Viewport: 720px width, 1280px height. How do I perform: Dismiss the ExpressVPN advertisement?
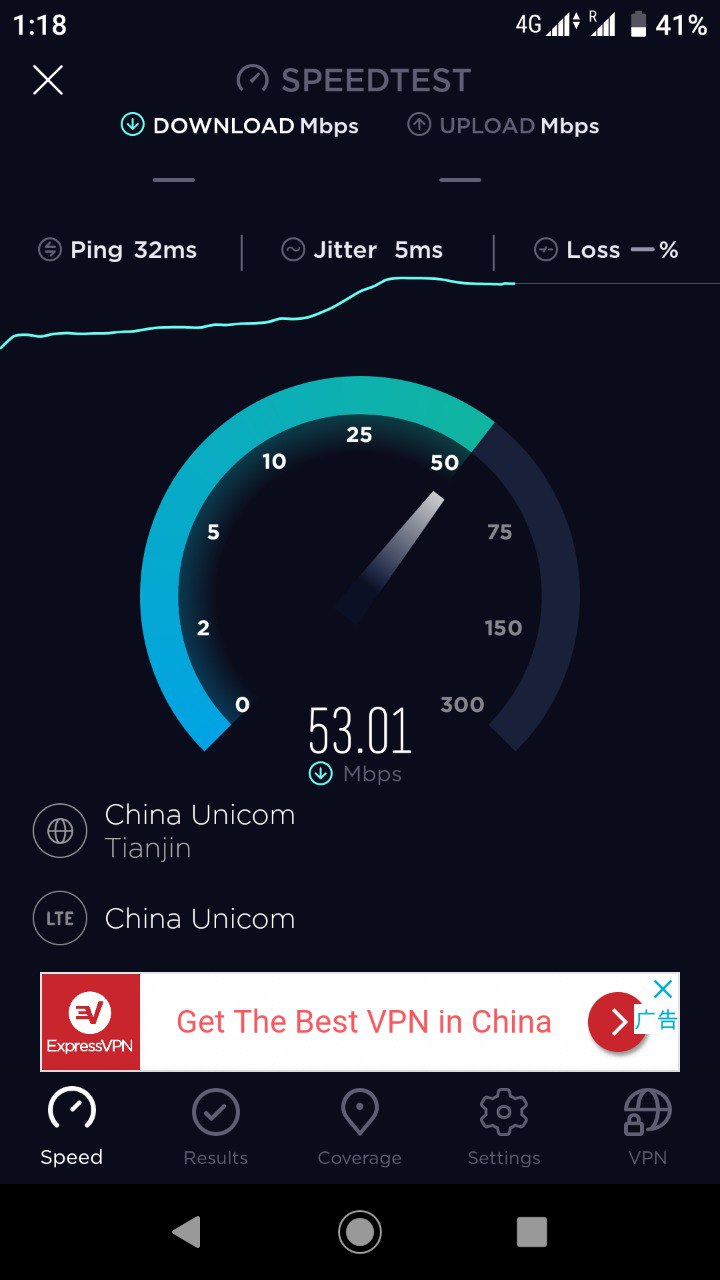click(663, 990)
